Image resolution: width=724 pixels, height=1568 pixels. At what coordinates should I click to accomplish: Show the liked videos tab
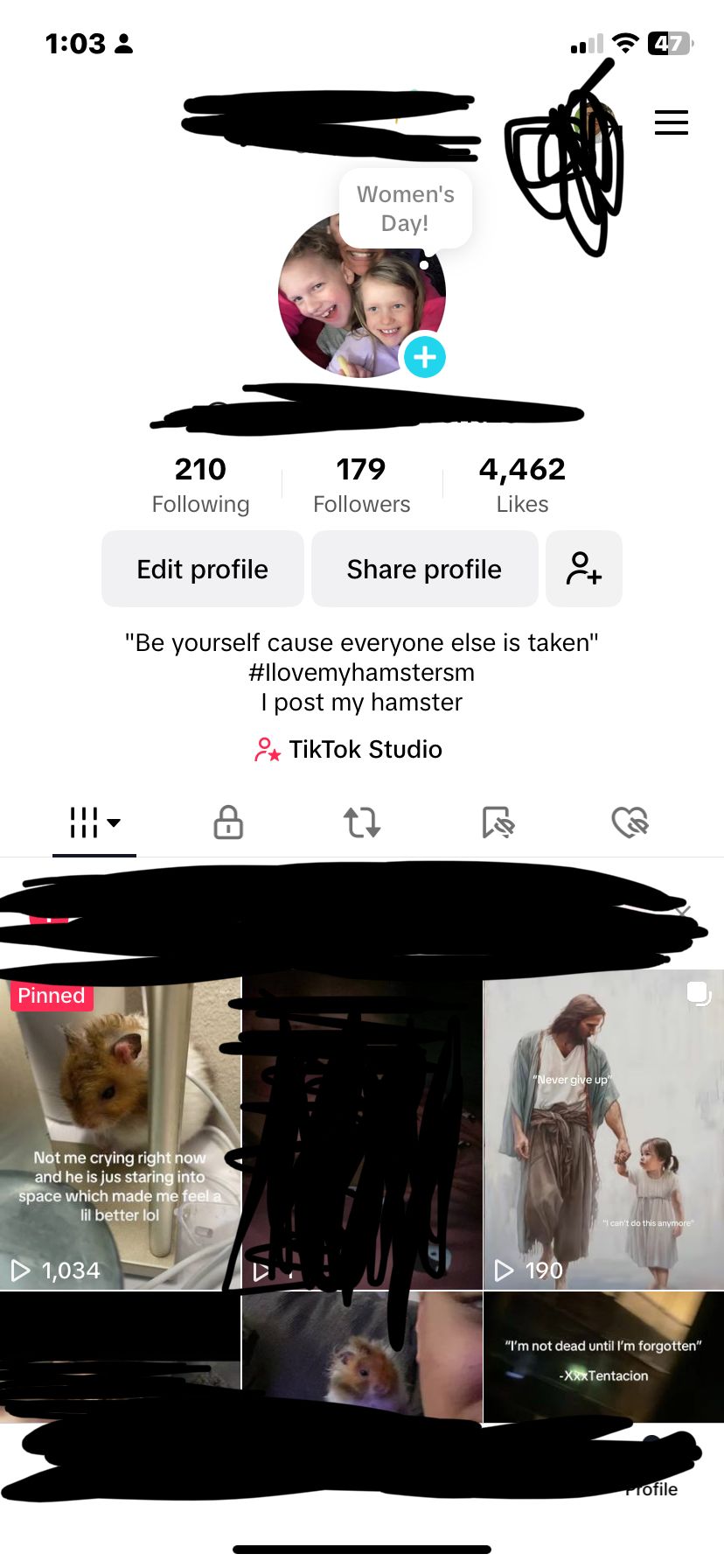point(630,822)
